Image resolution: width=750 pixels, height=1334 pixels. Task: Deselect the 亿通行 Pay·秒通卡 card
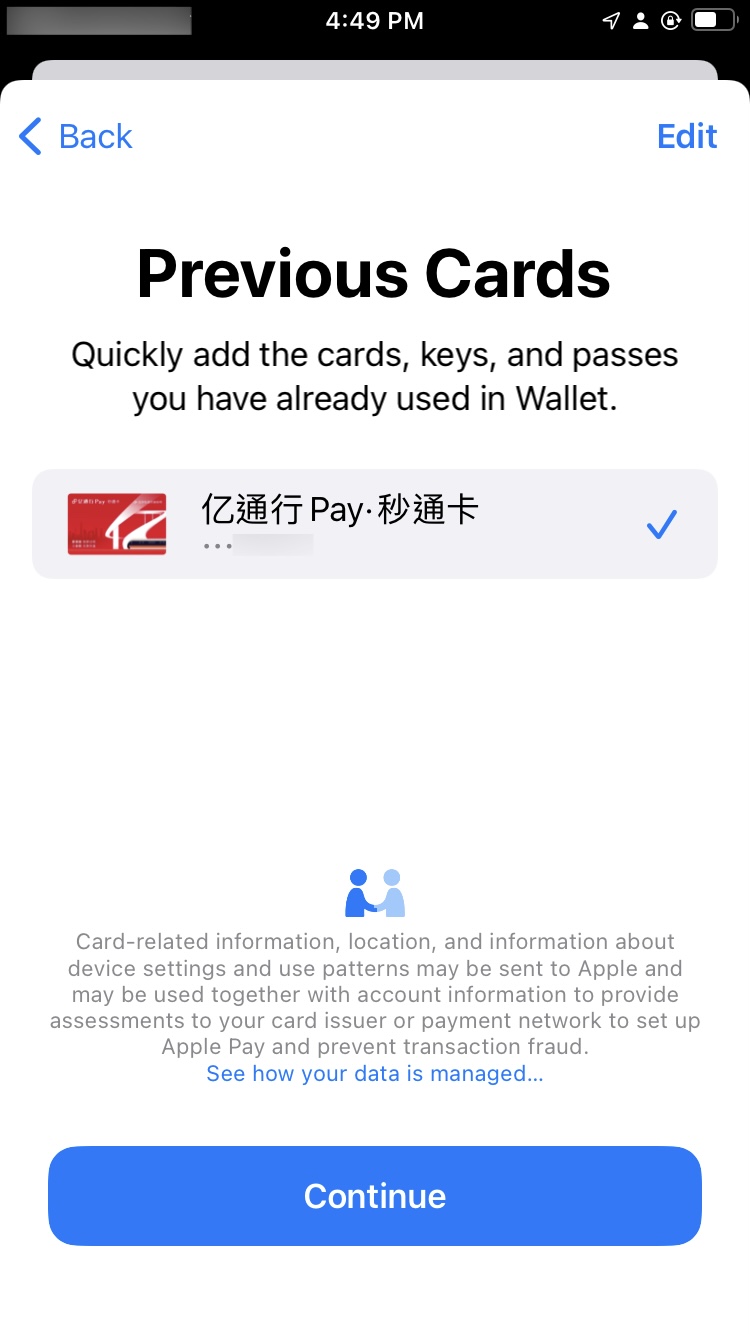click(x=661, y=524)
